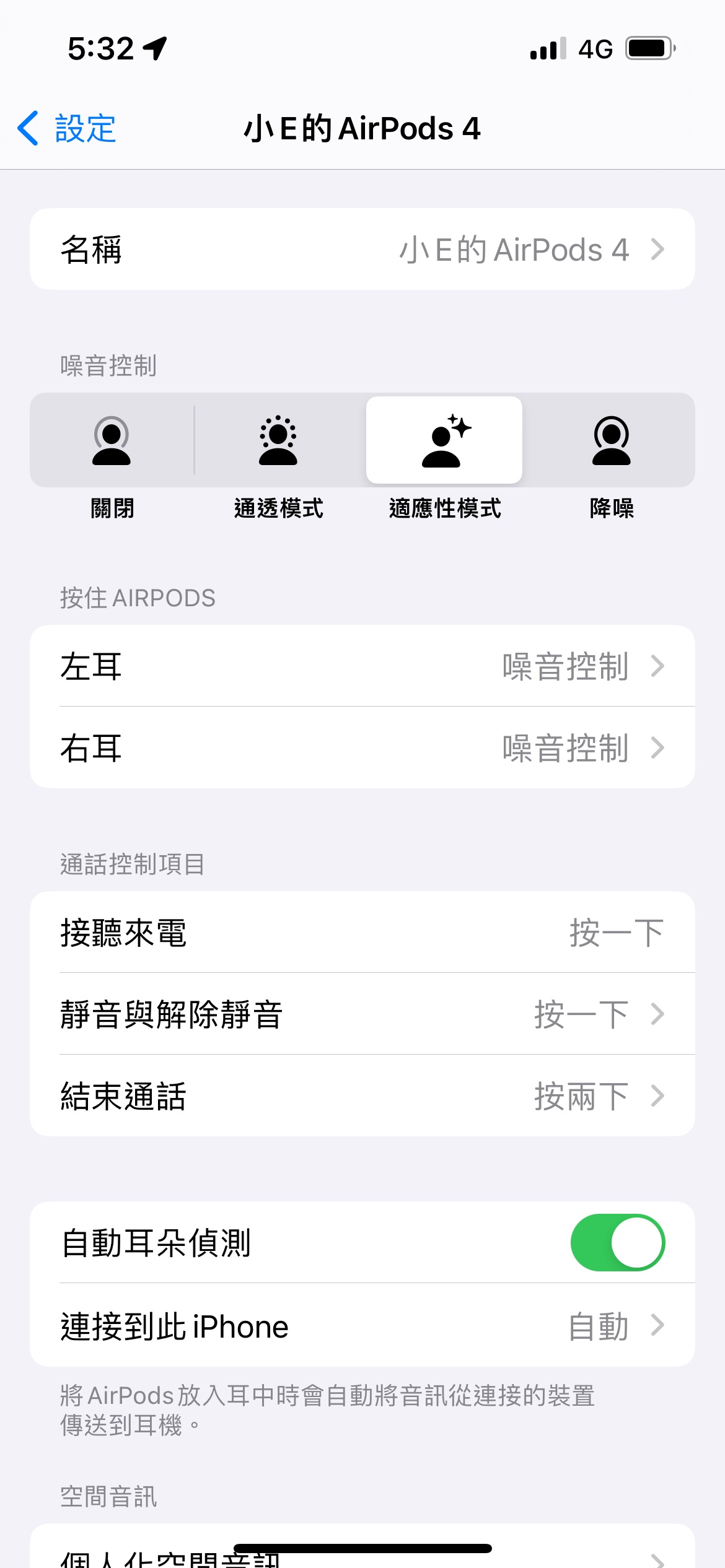Viewport: 725px width, 1568px height.
Task: Select 適應性模式 noise control
Action: pyautogui.click(x=444, y=441)
